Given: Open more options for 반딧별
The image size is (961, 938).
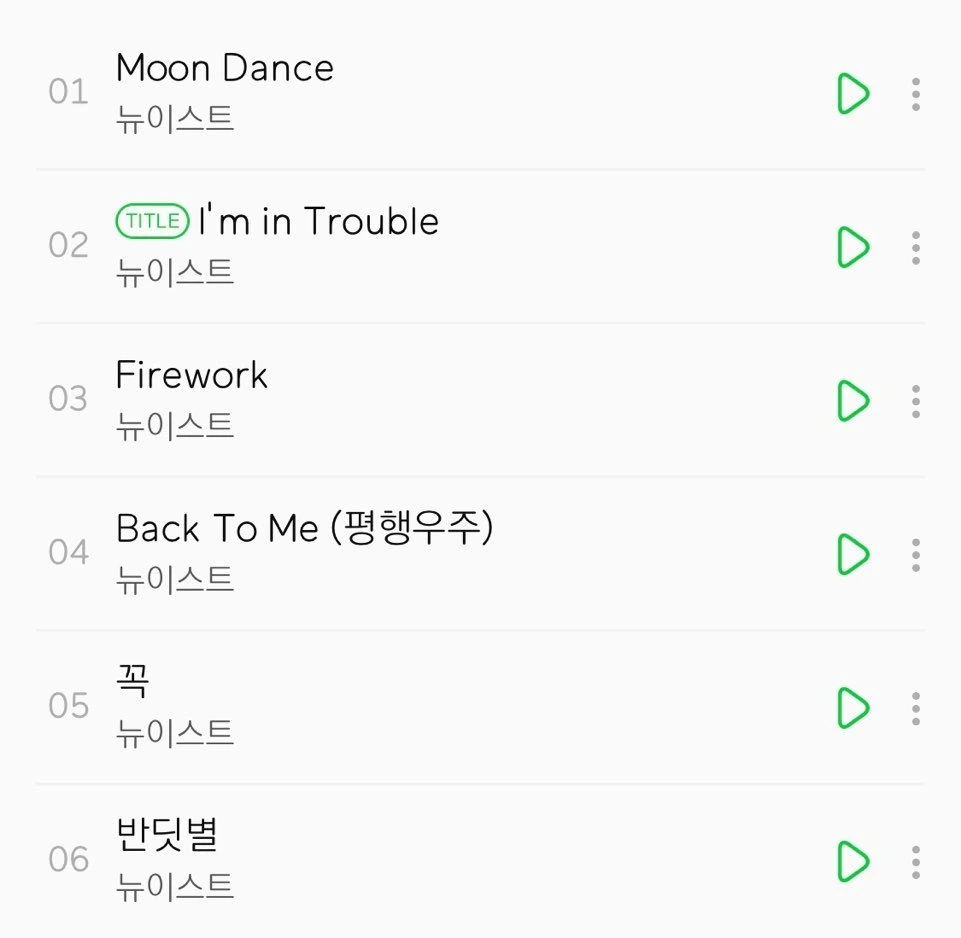Looking at the screenshot, I should 916,862.
